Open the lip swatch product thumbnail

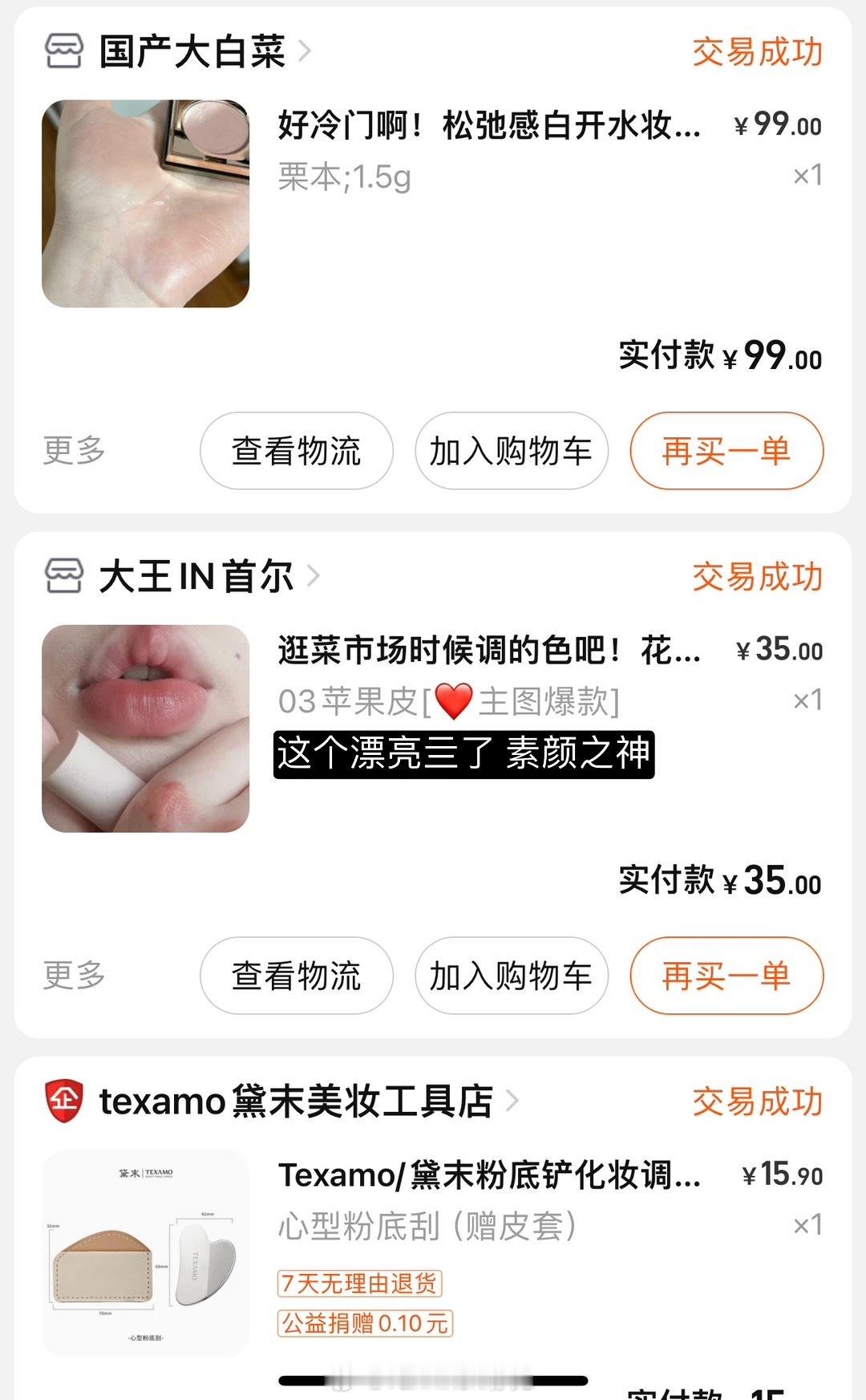point(146,728)
